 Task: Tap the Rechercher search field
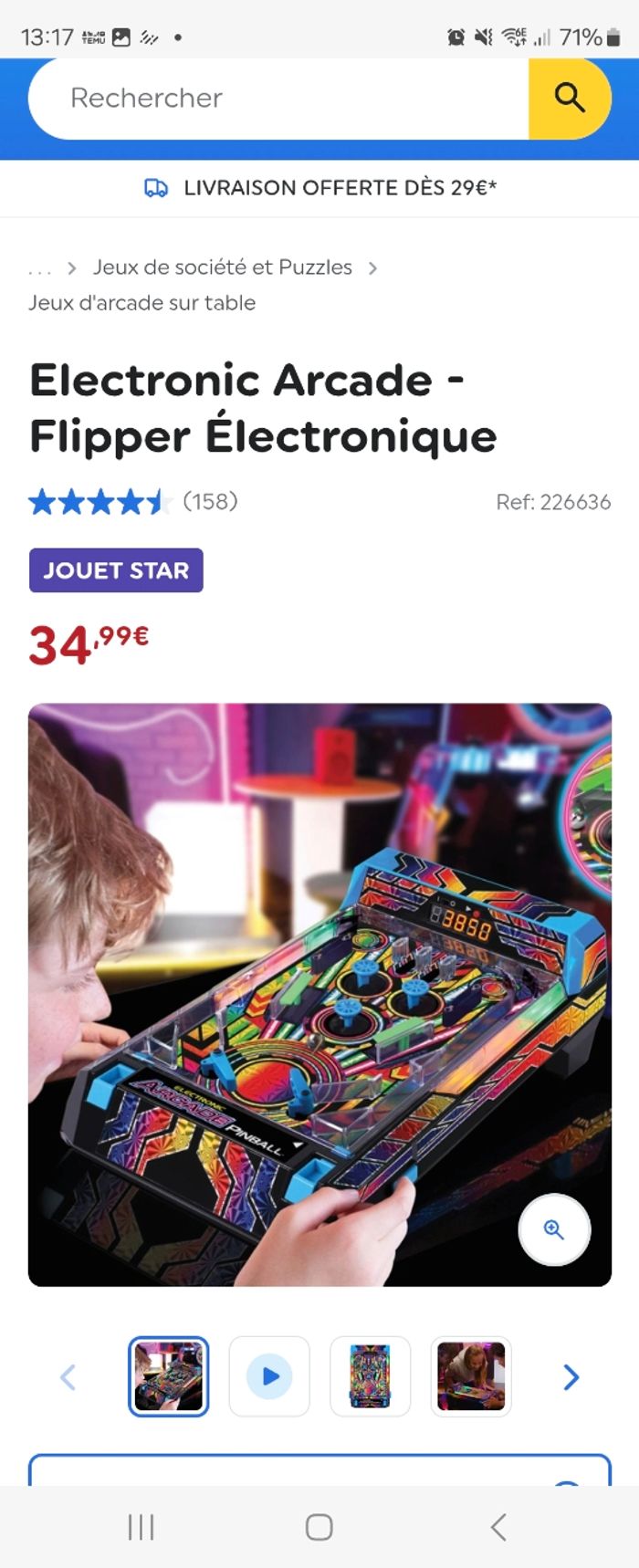[x=274, y=98]
